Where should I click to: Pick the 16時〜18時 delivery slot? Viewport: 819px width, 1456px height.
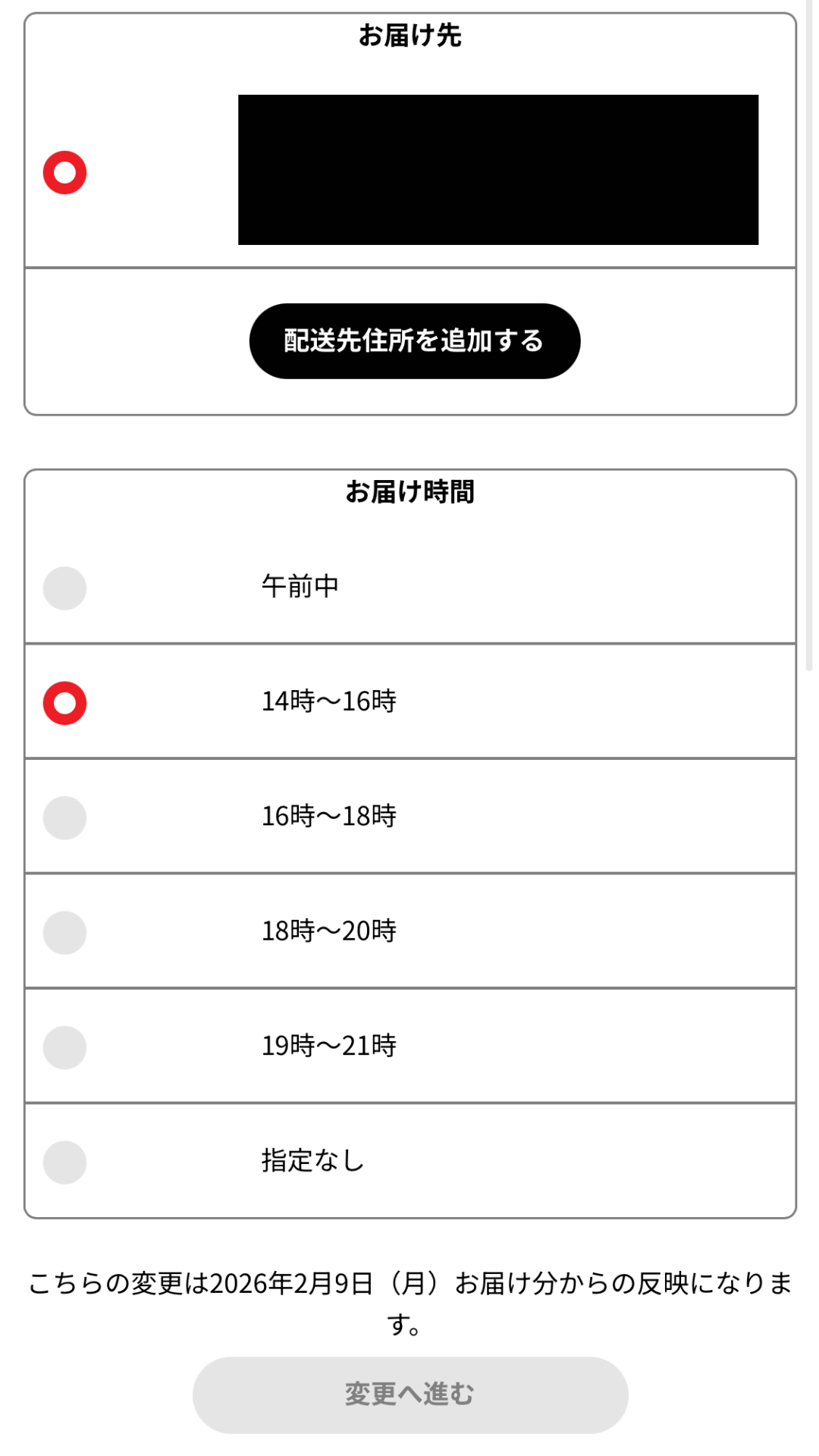(x=64, y=817)
